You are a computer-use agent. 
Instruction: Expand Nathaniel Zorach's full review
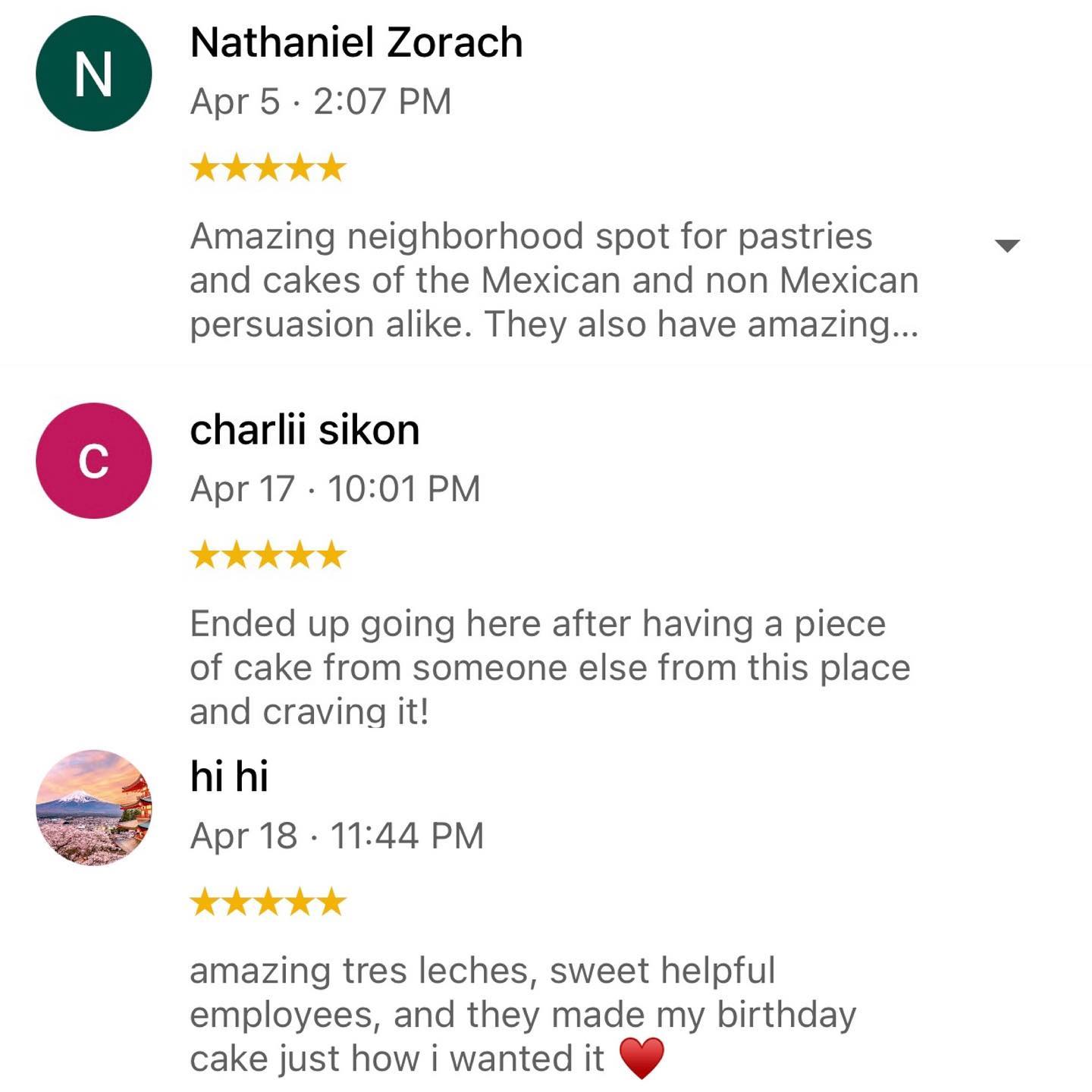pyautogui.click(x=1006, y=245)
